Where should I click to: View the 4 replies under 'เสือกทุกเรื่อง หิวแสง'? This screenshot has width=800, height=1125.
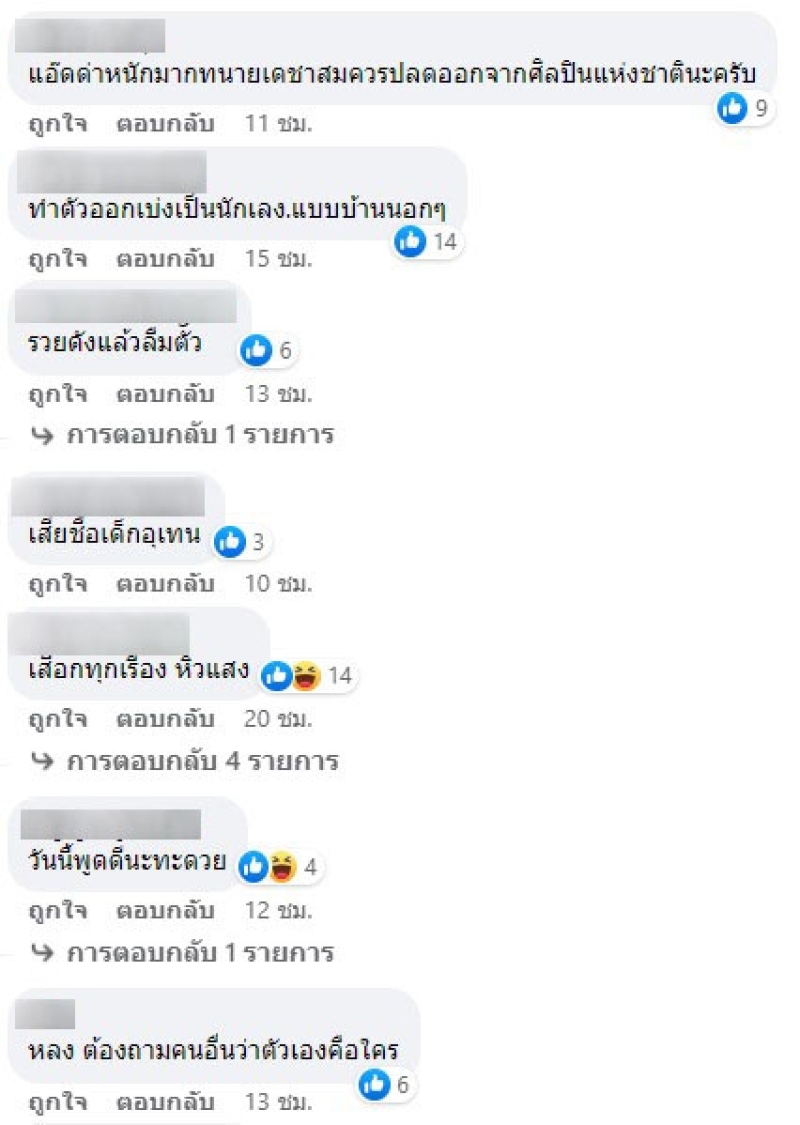tap(193, 761)
